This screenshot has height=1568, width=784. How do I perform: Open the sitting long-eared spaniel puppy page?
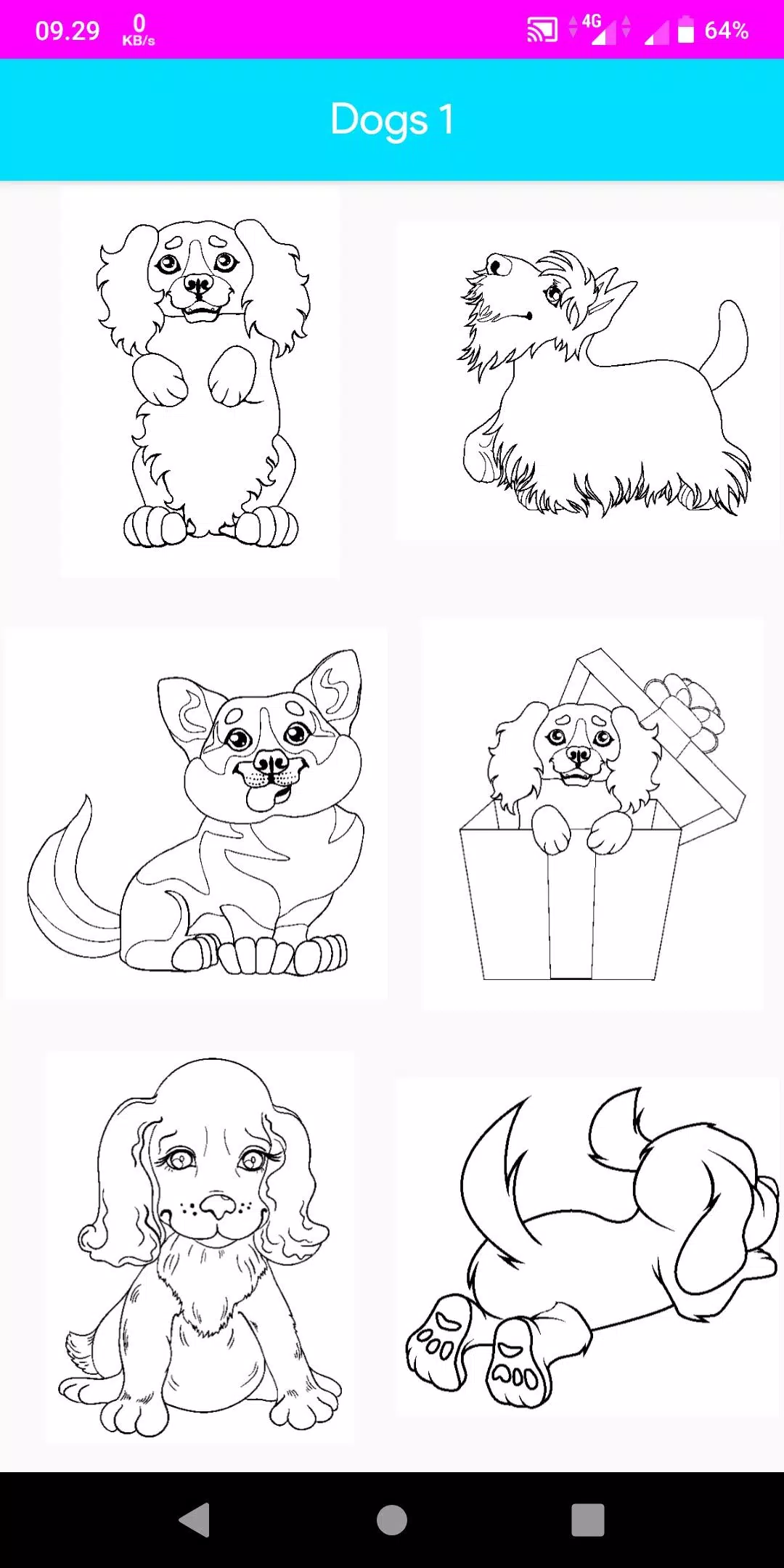click(x=200, y=1246)
